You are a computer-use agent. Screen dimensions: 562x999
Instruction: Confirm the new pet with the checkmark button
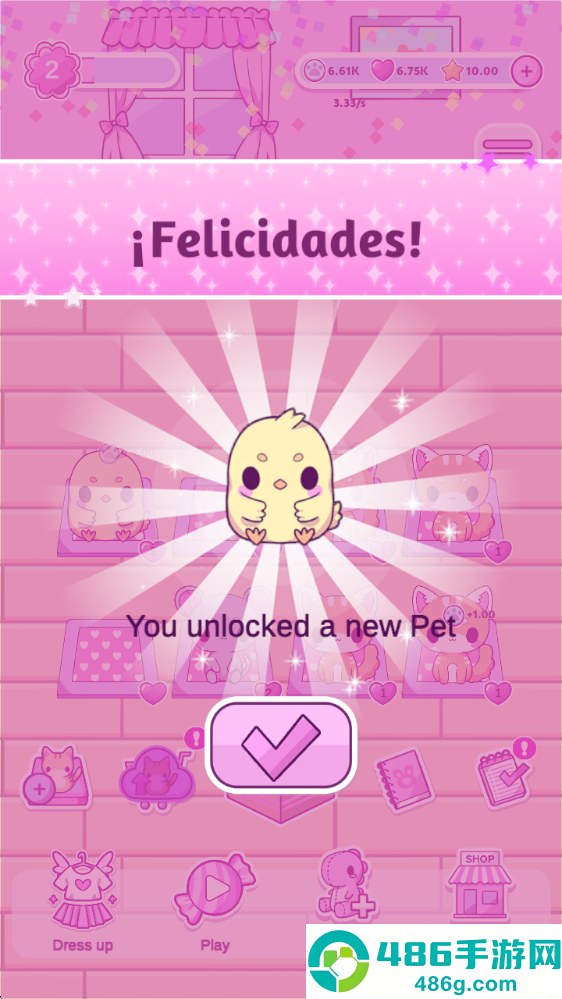[x=280, y=745]
